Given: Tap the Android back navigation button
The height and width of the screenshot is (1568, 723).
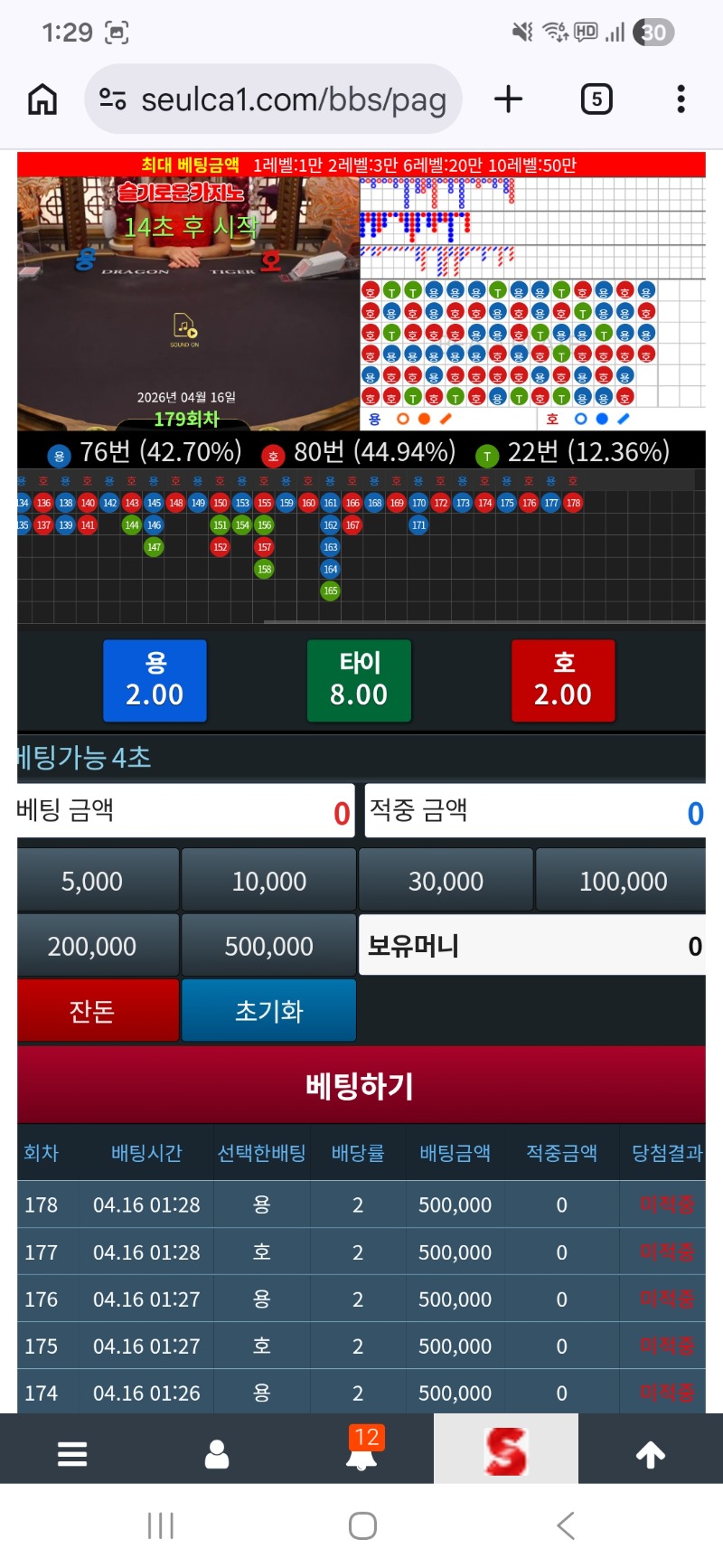Looking at the screenshot, I should [566, 1525].
